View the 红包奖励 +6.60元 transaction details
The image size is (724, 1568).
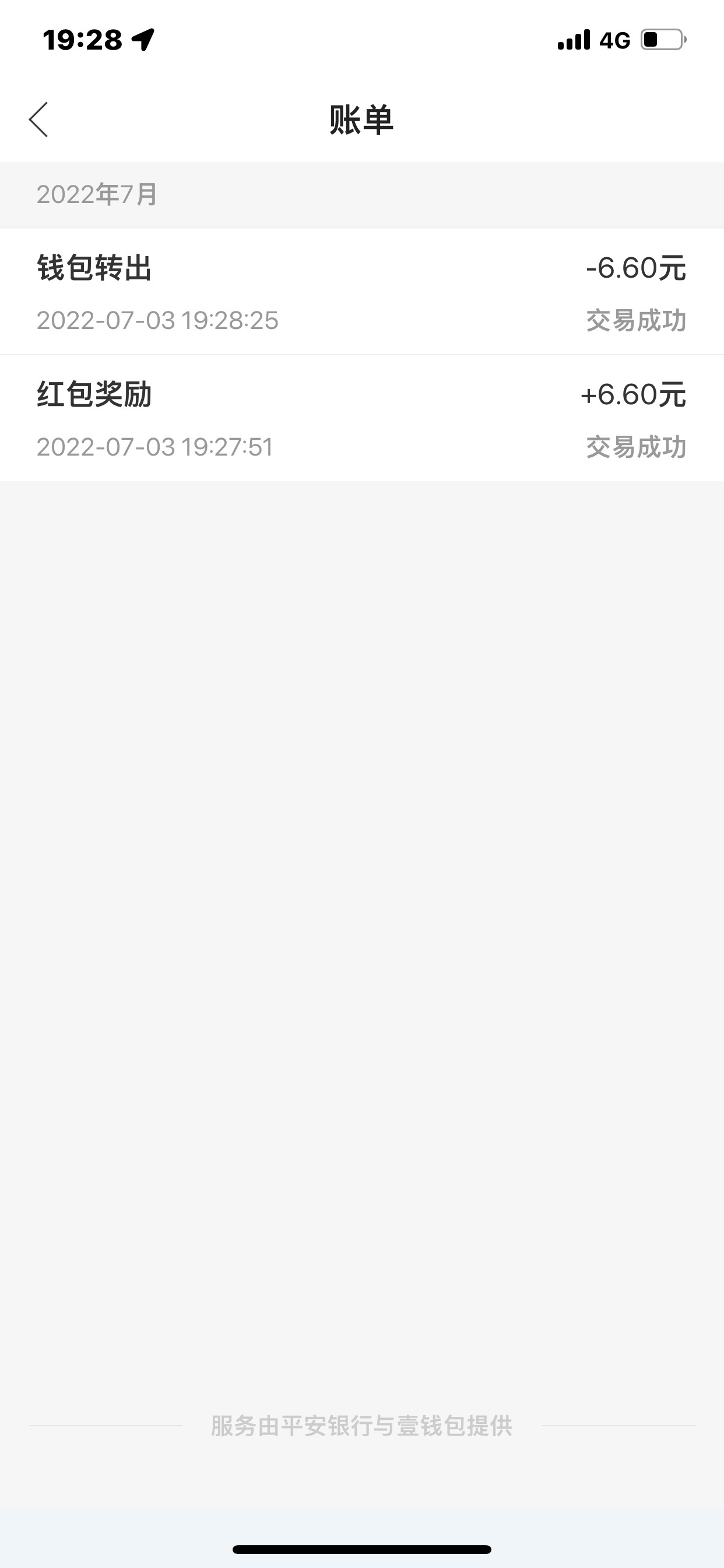361,418
